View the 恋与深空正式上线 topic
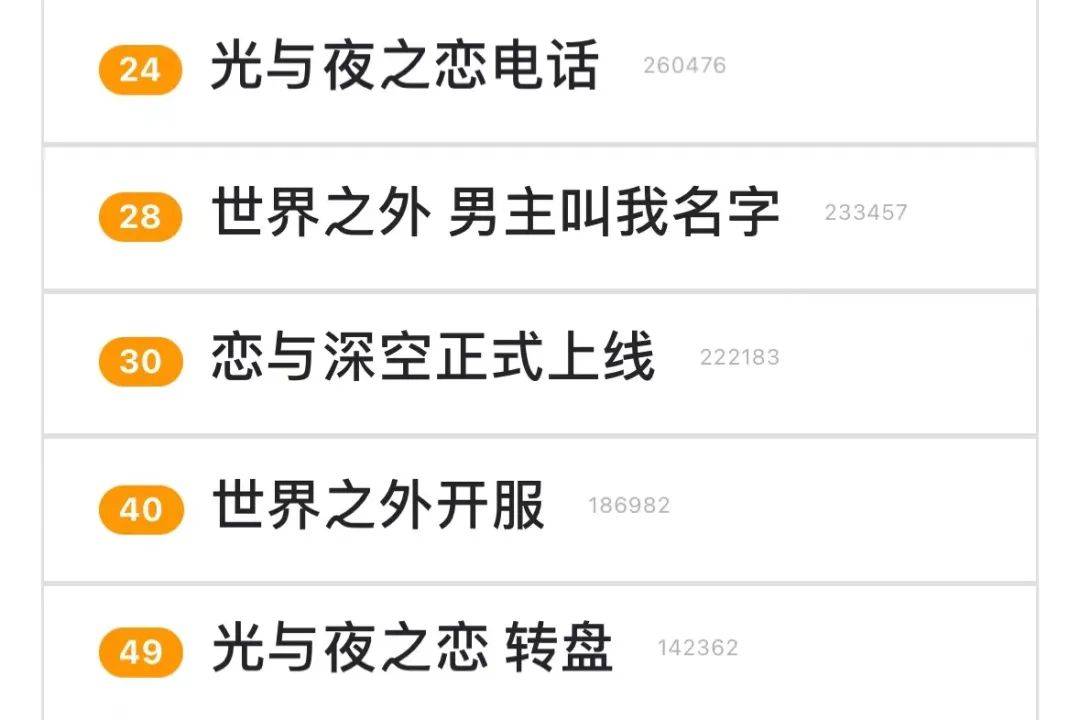1080x720 pixels. click(x=433, y=359)
